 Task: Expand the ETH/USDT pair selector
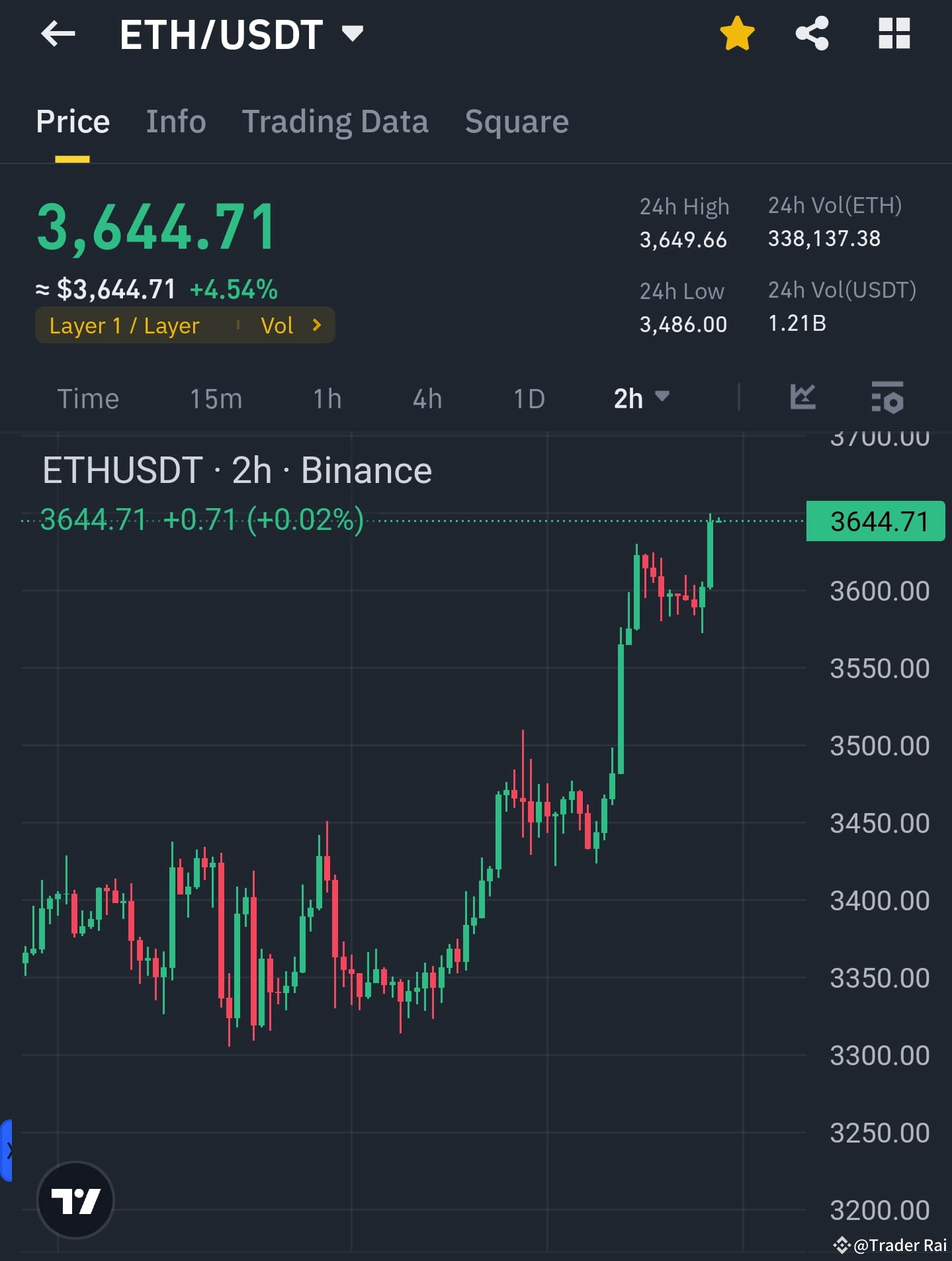[351, 34]
